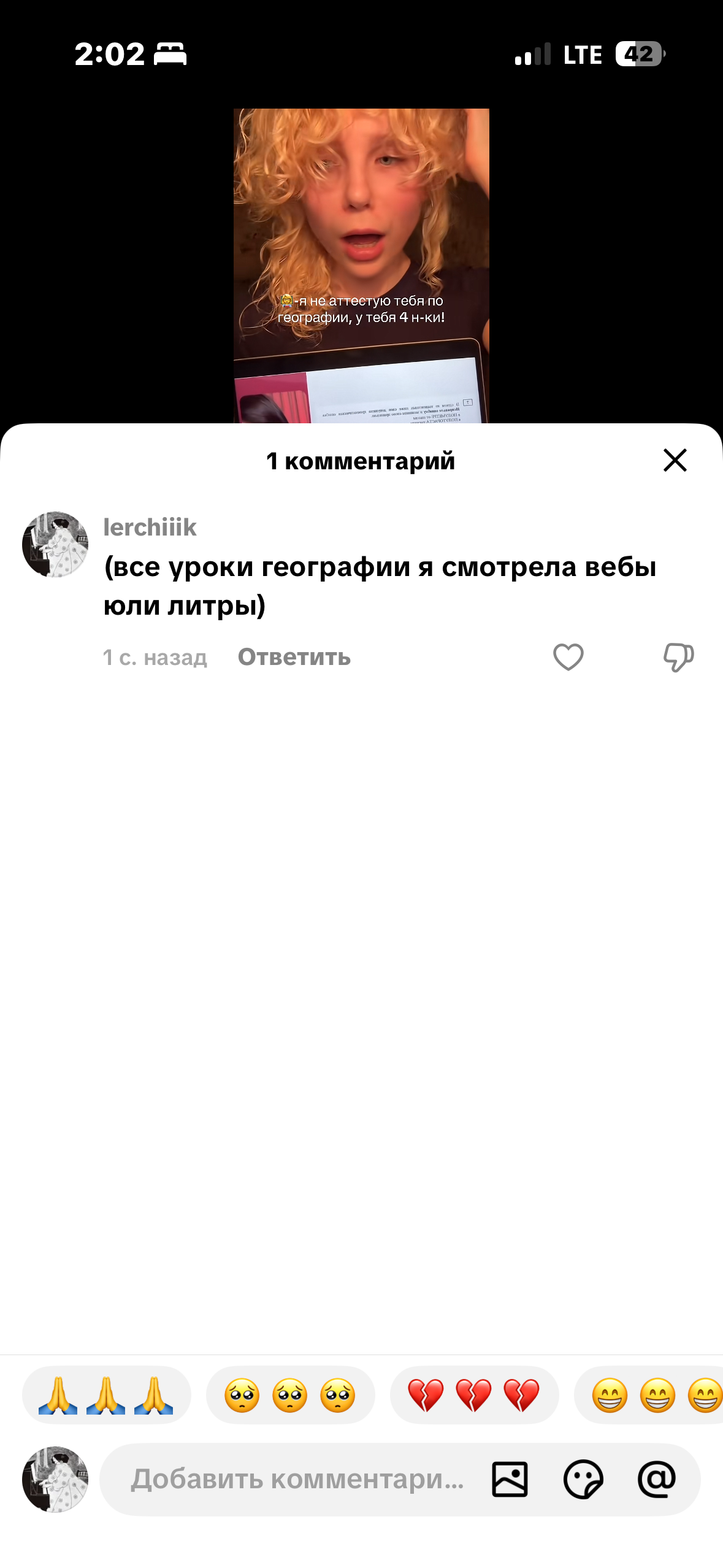Insert the praying hands emoji suggestion
The height and width of the screenshot is (1568, 723).
(x=106, y=1395)
